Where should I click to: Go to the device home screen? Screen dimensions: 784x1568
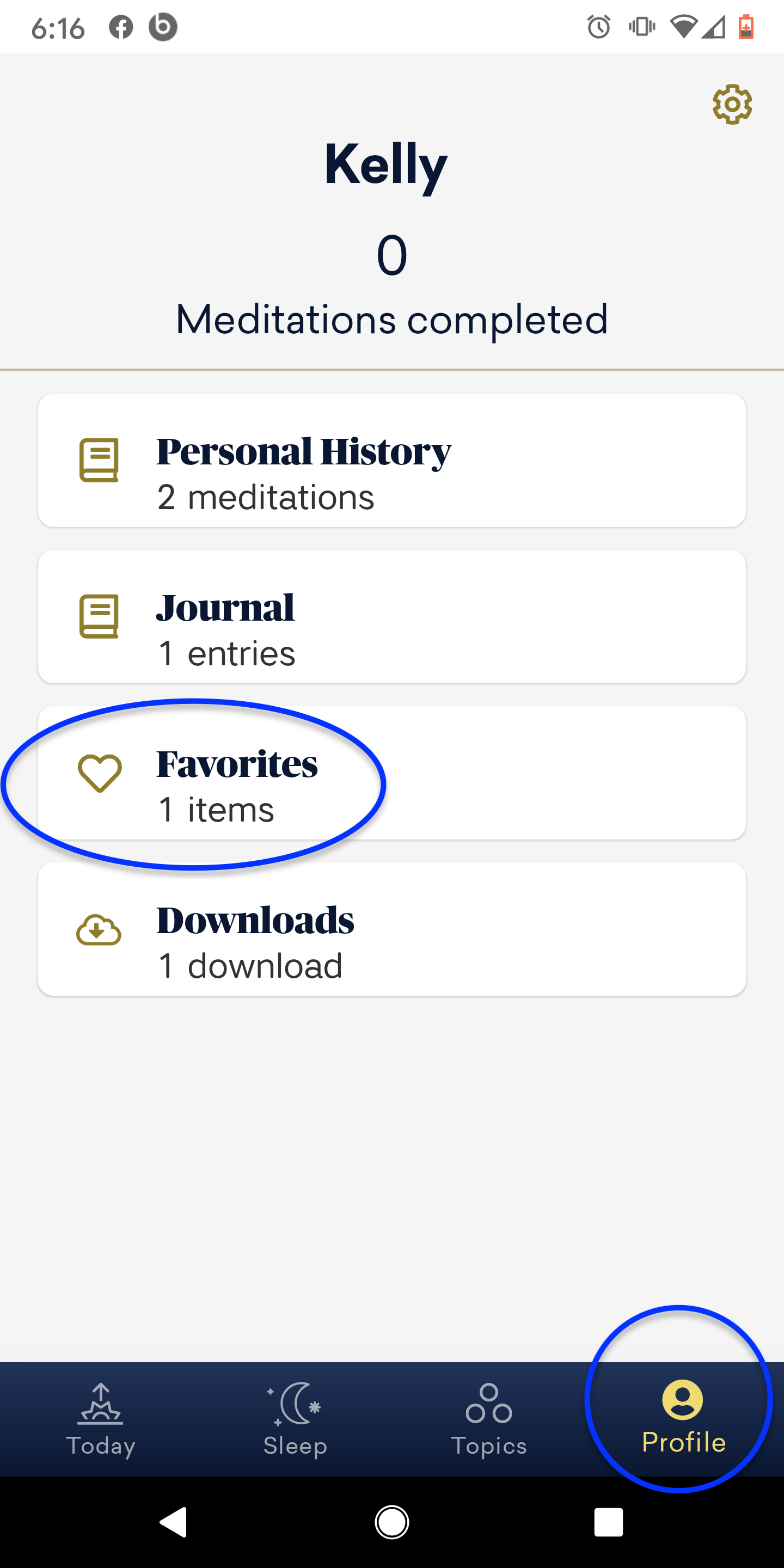[x=392, y=1522]
